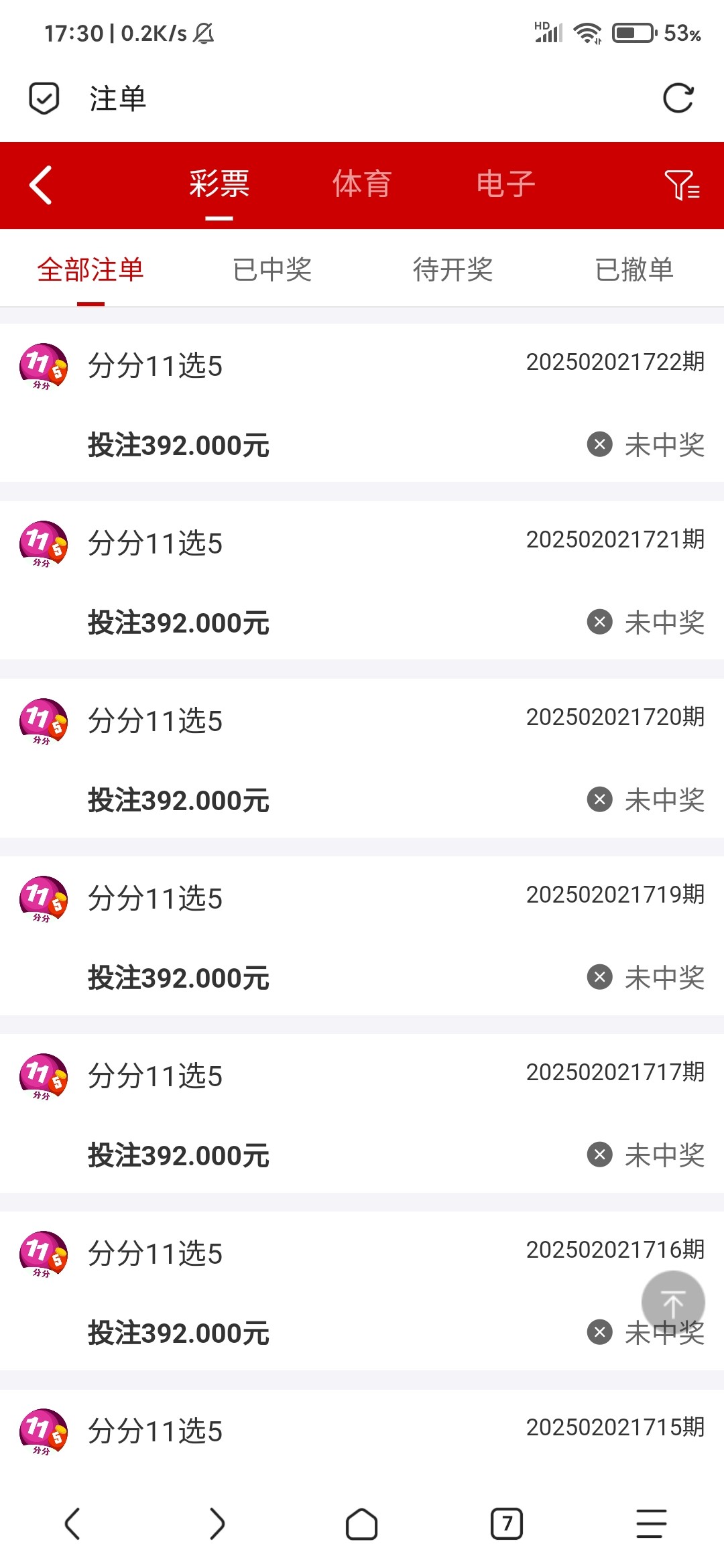Open bet record for period 20250201719
The image size is (724, 1568).
pos(362,935)
